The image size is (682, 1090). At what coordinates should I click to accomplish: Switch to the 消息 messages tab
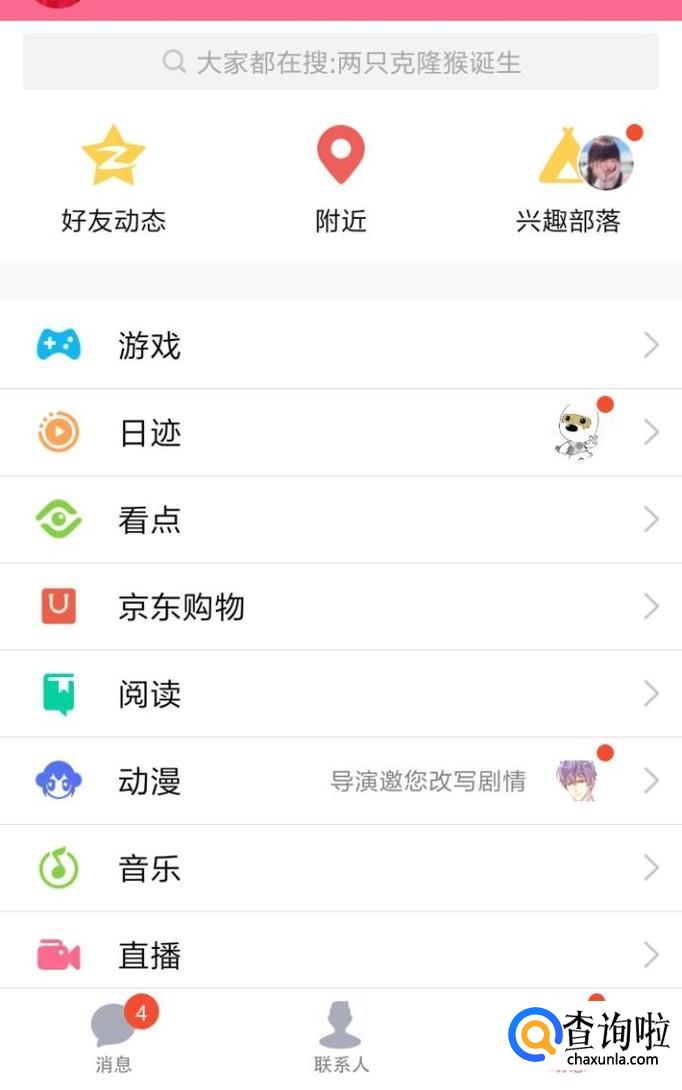tap(114, 1038)
